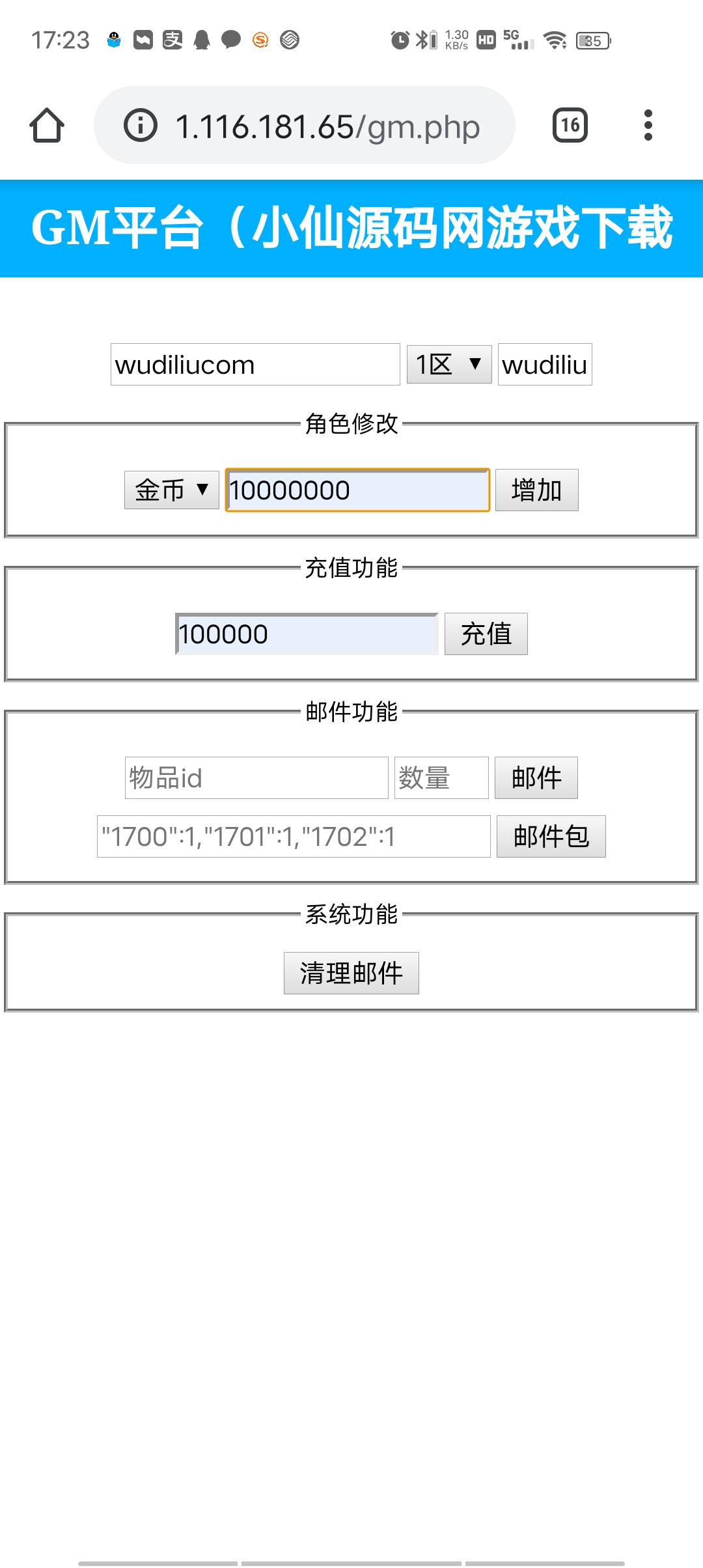Open the 金币 currency dropdown

172,490
